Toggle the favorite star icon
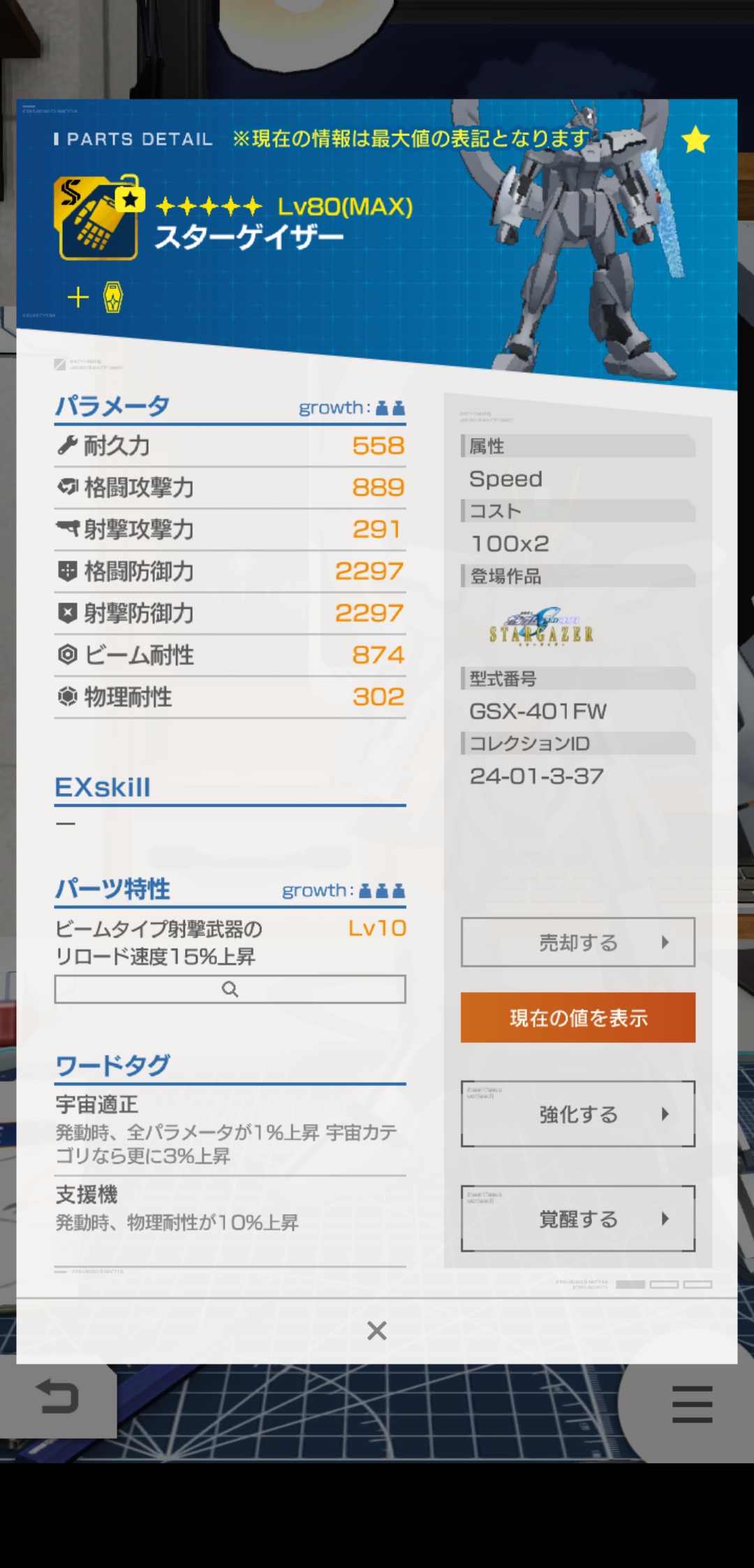Image resolution: width=754 pixels, height=1568 pixels. (695, 140)
